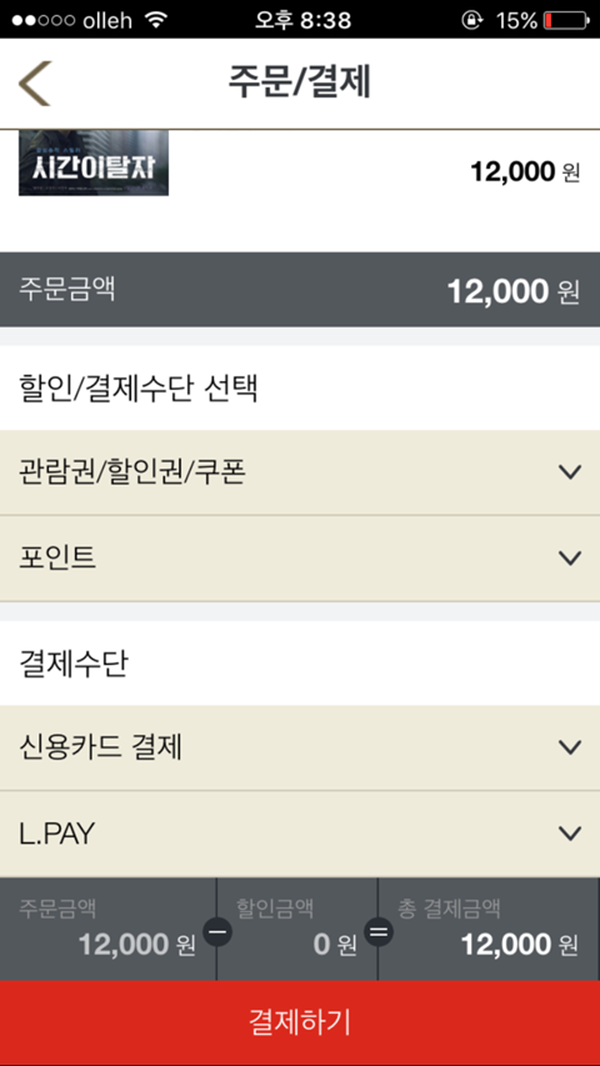Image resolution: width=600 pixels, height=1066 pixels.
Task: Expand the L.PAY payment option
Action: 300,833
